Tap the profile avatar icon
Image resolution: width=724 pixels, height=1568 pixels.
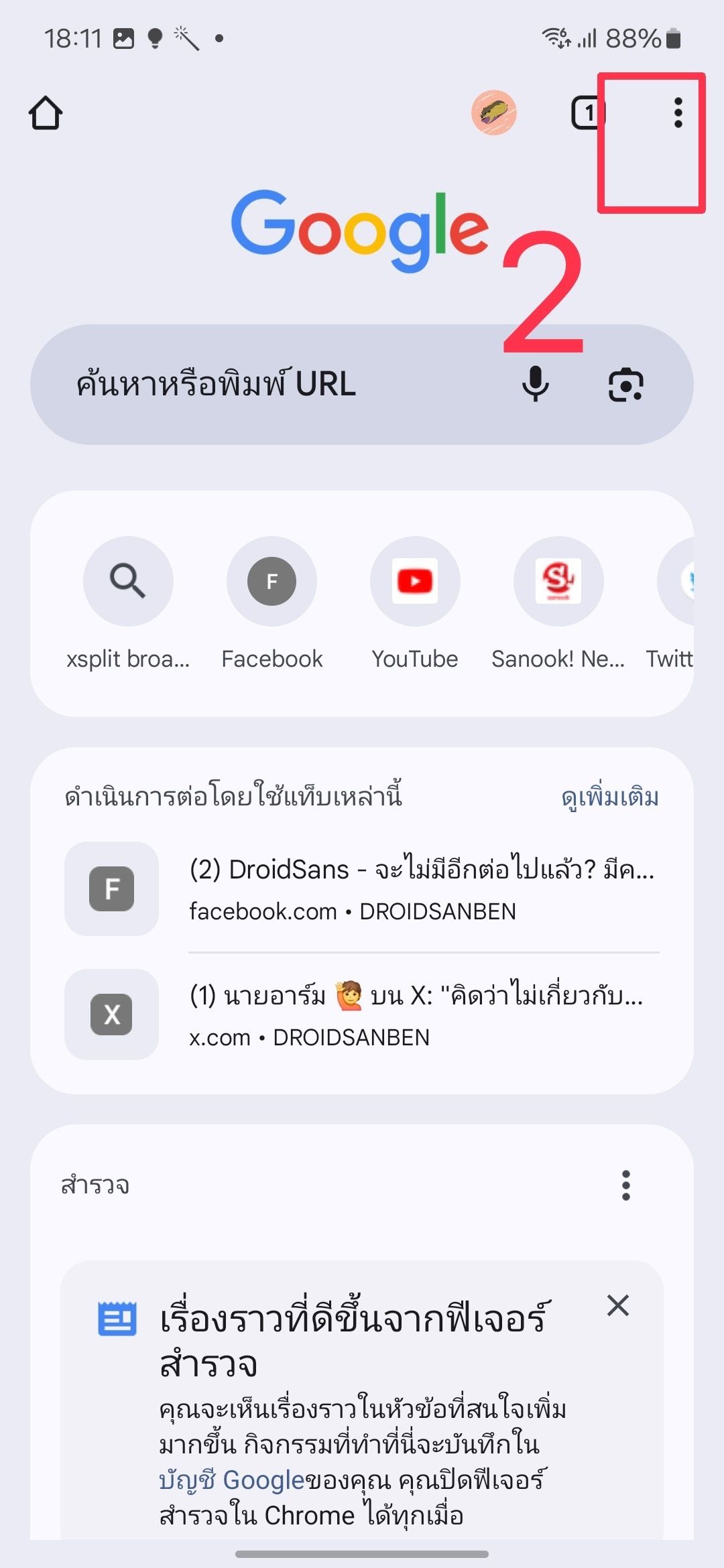click(x=494, y=113)
